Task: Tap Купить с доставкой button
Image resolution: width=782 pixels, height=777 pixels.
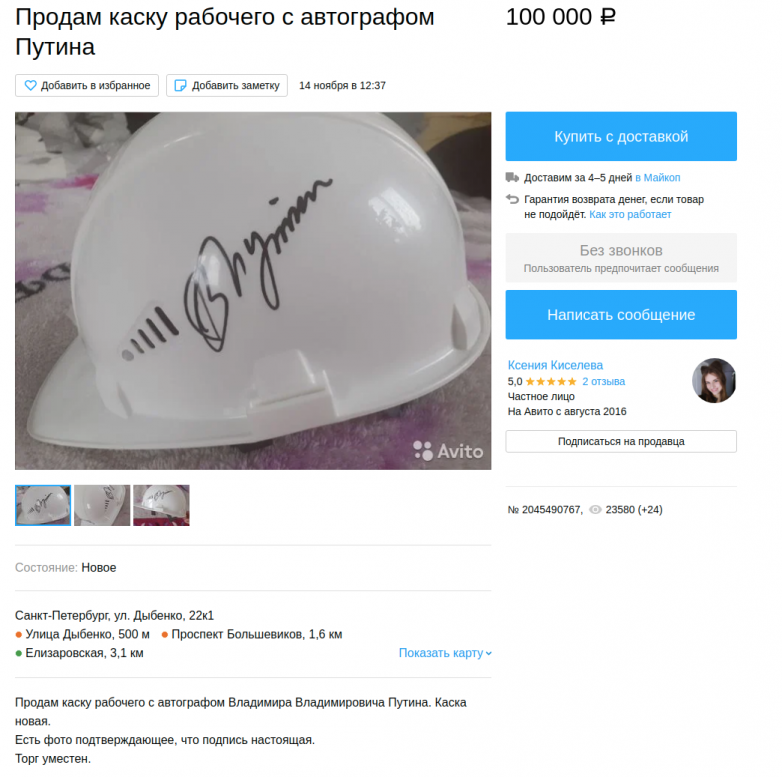Action: 621,137
